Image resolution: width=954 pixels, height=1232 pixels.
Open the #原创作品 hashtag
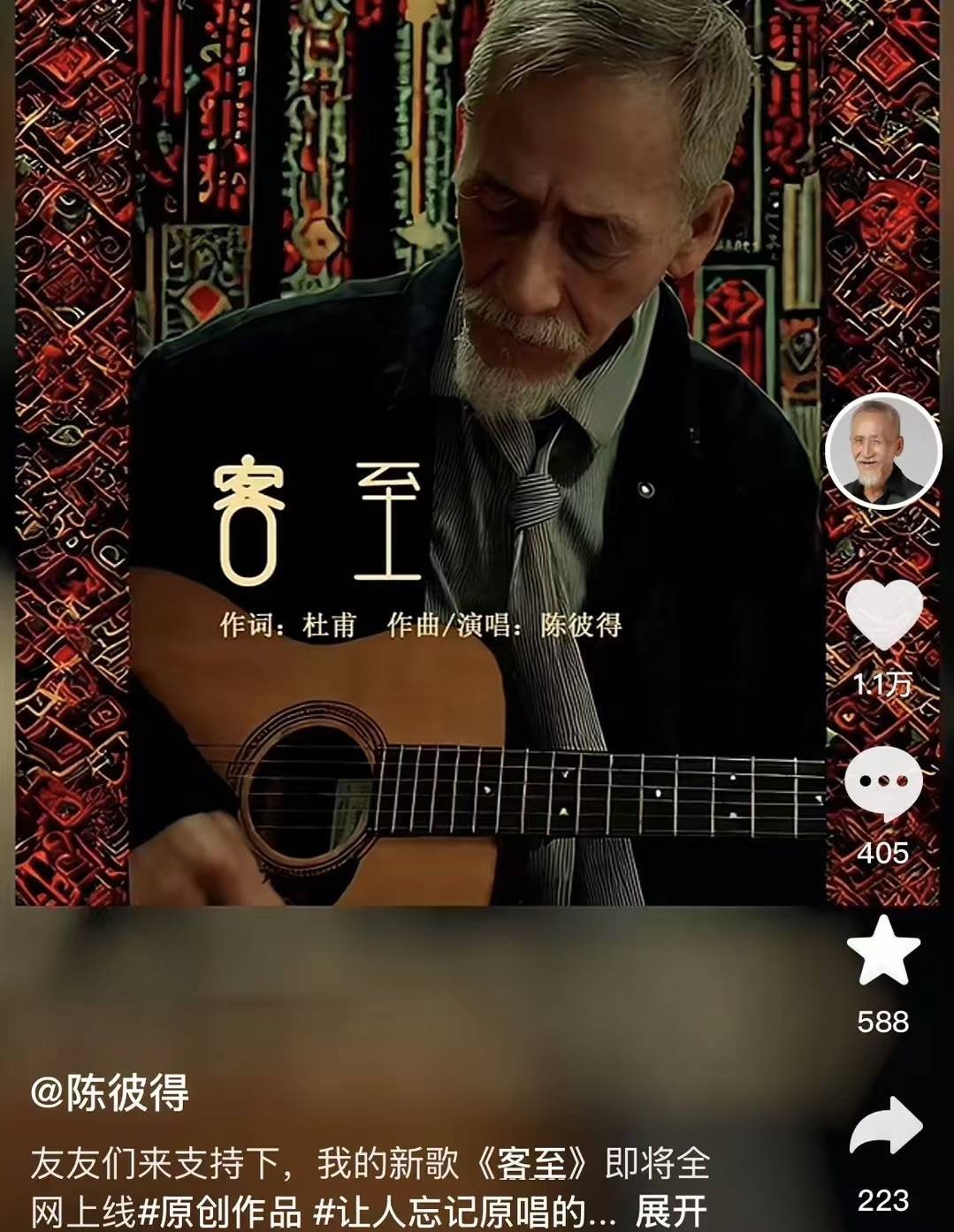221,1212
